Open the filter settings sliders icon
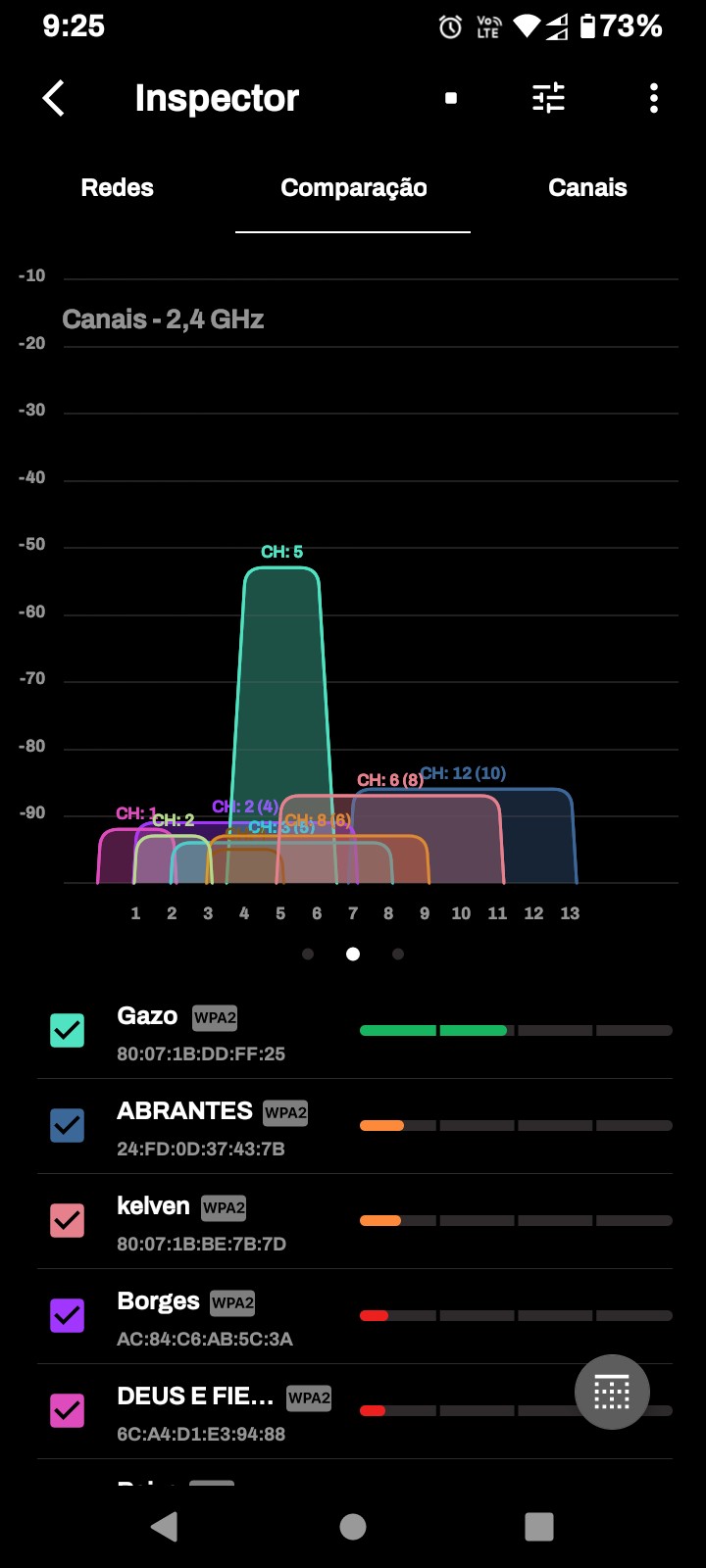Screen dimensions: 706x1568 (x=548, y=98)
